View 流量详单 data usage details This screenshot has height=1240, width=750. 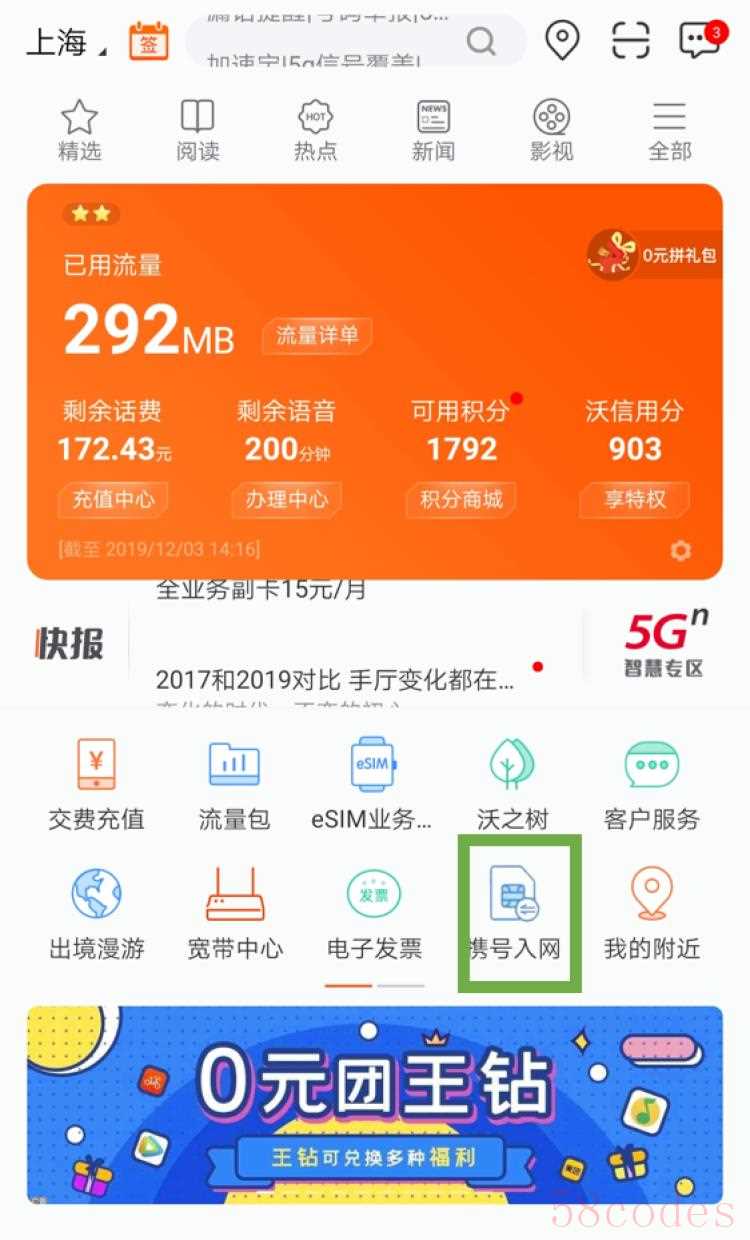pos(317,335)
